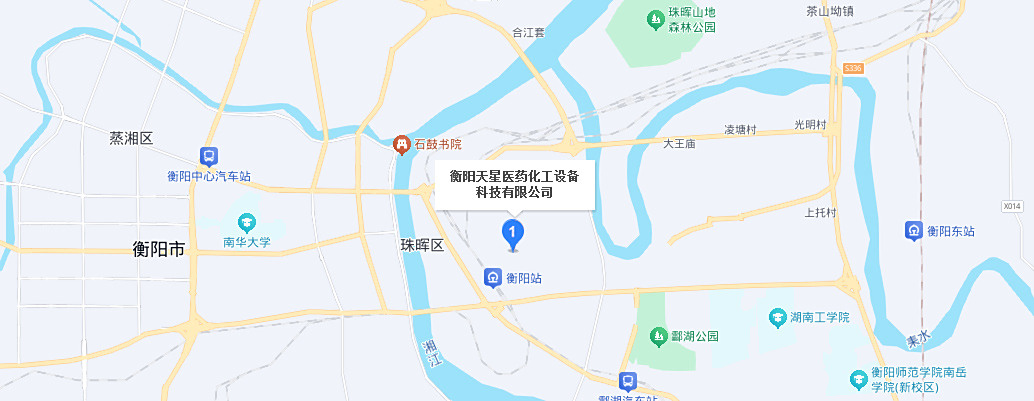Select the 衡阳站 railway station icon
The image size is (1034, 401).
click(492, 278)
